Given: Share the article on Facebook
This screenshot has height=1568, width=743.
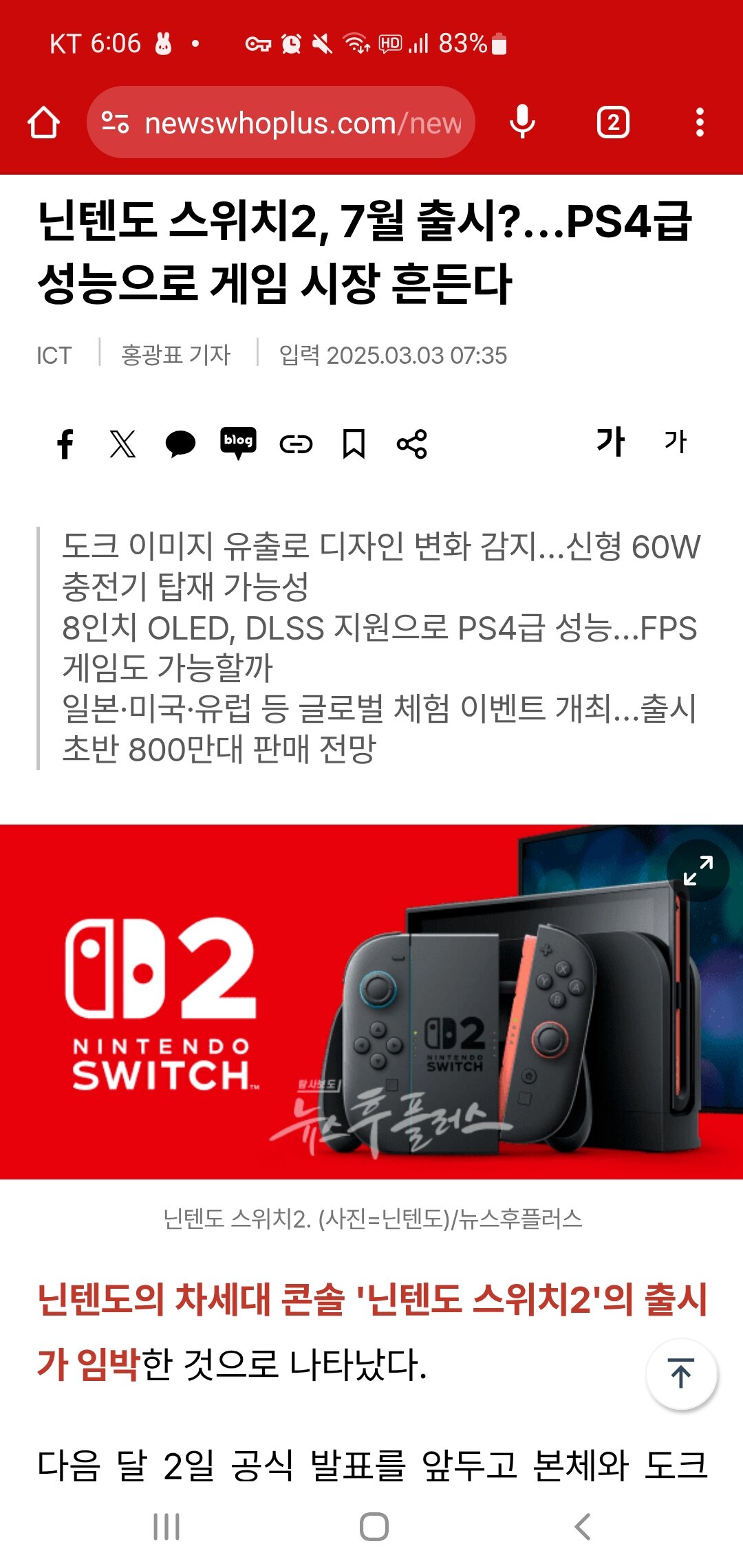Looking at the screenshot, I should (x=65, y=444).
